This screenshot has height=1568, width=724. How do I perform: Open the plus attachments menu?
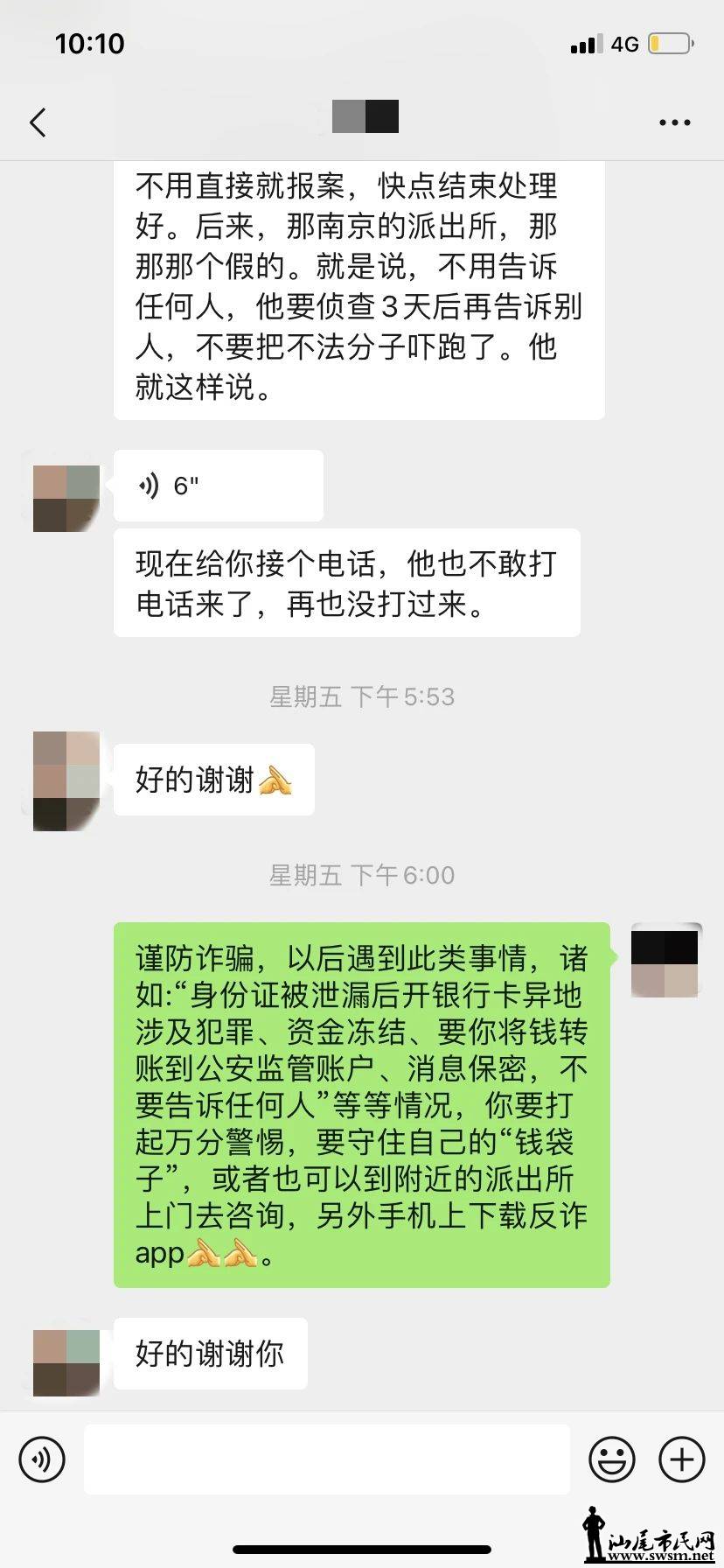tap(681, 1459)
